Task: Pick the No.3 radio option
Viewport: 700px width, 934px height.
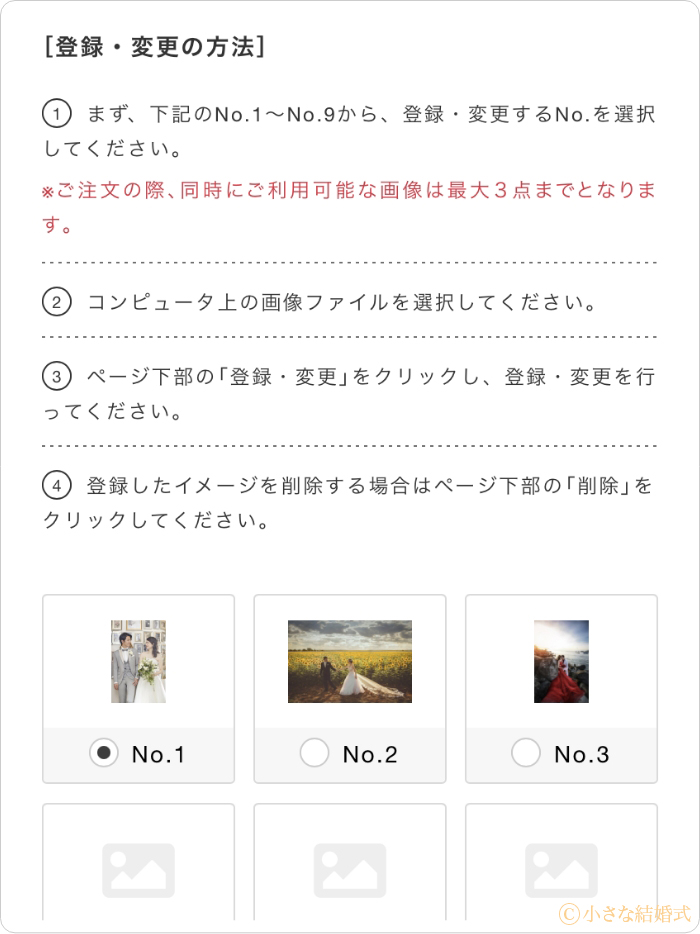Action: [x=525, y=753]
